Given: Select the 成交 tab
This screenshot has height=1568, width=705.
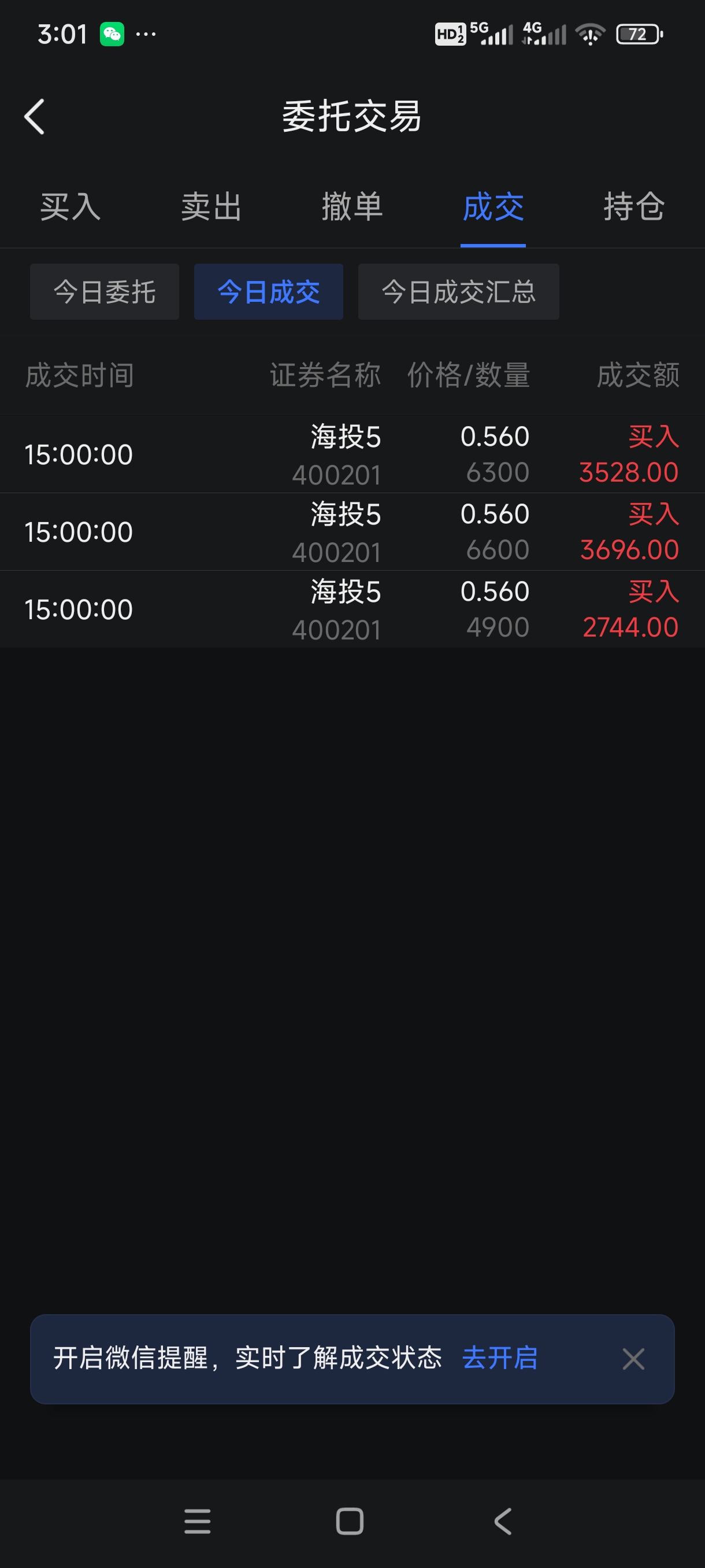Looking at the screenshot, I should pos(493,207).
